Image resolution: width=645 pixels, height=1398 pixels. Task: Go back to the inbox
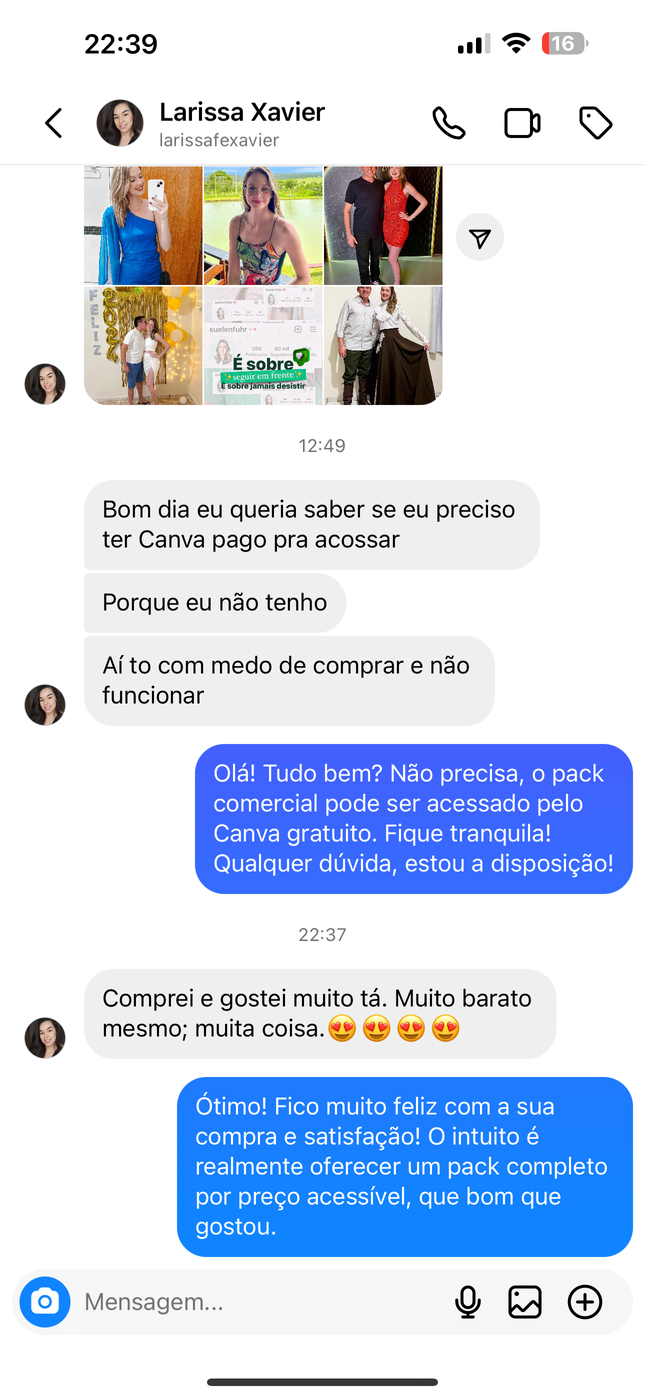point(54,123)
